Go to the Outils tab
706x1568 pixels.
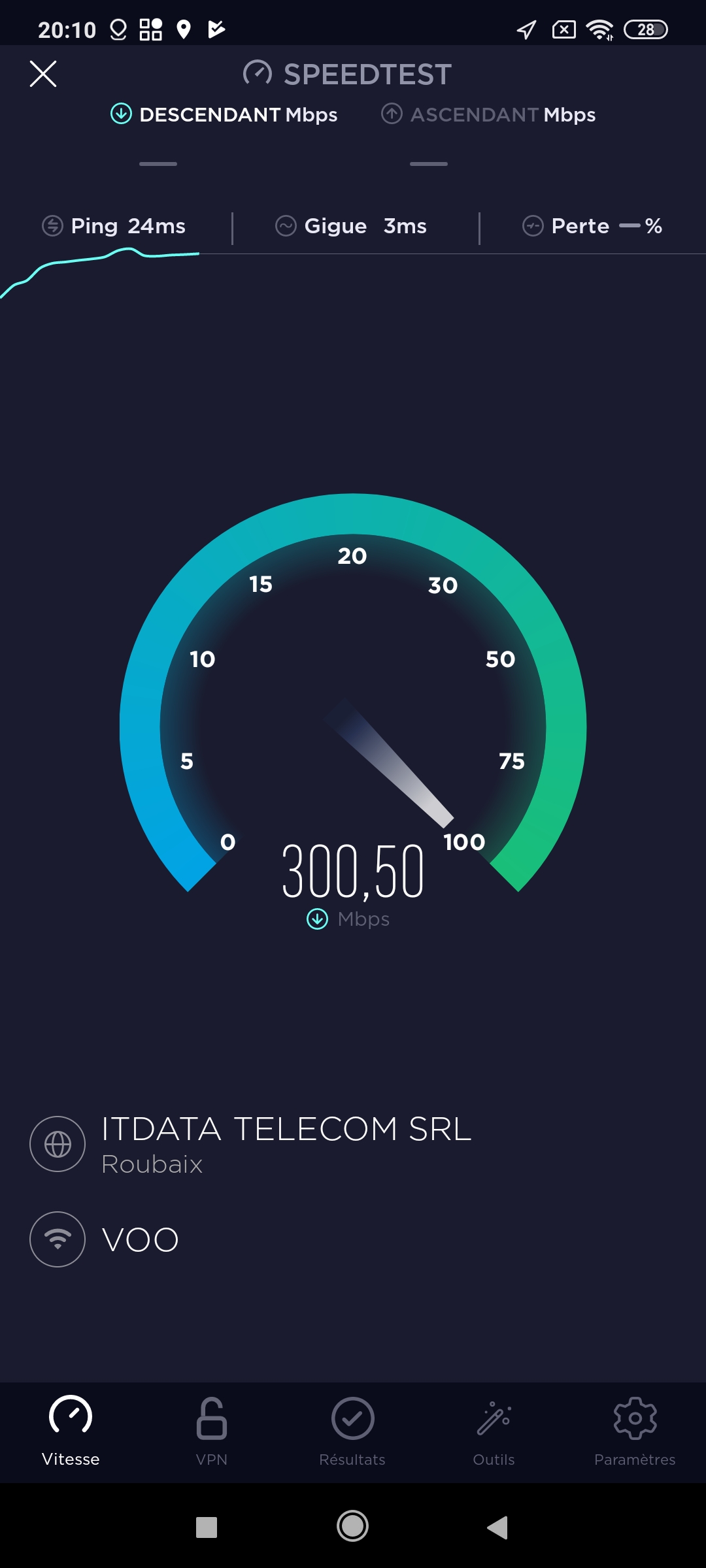[494, 1431]
